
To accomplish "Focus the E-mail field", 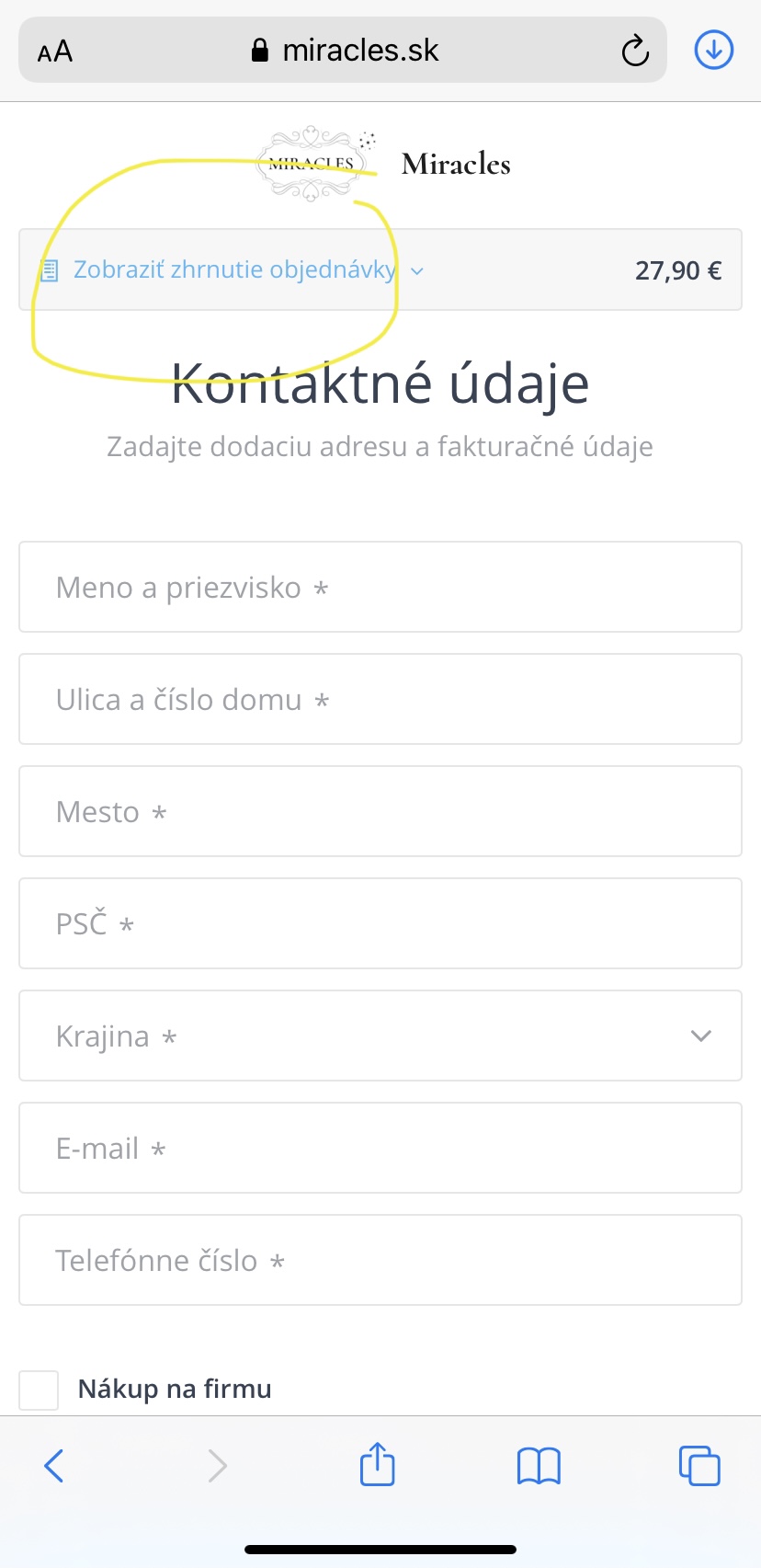I will tap(380, 1148).
